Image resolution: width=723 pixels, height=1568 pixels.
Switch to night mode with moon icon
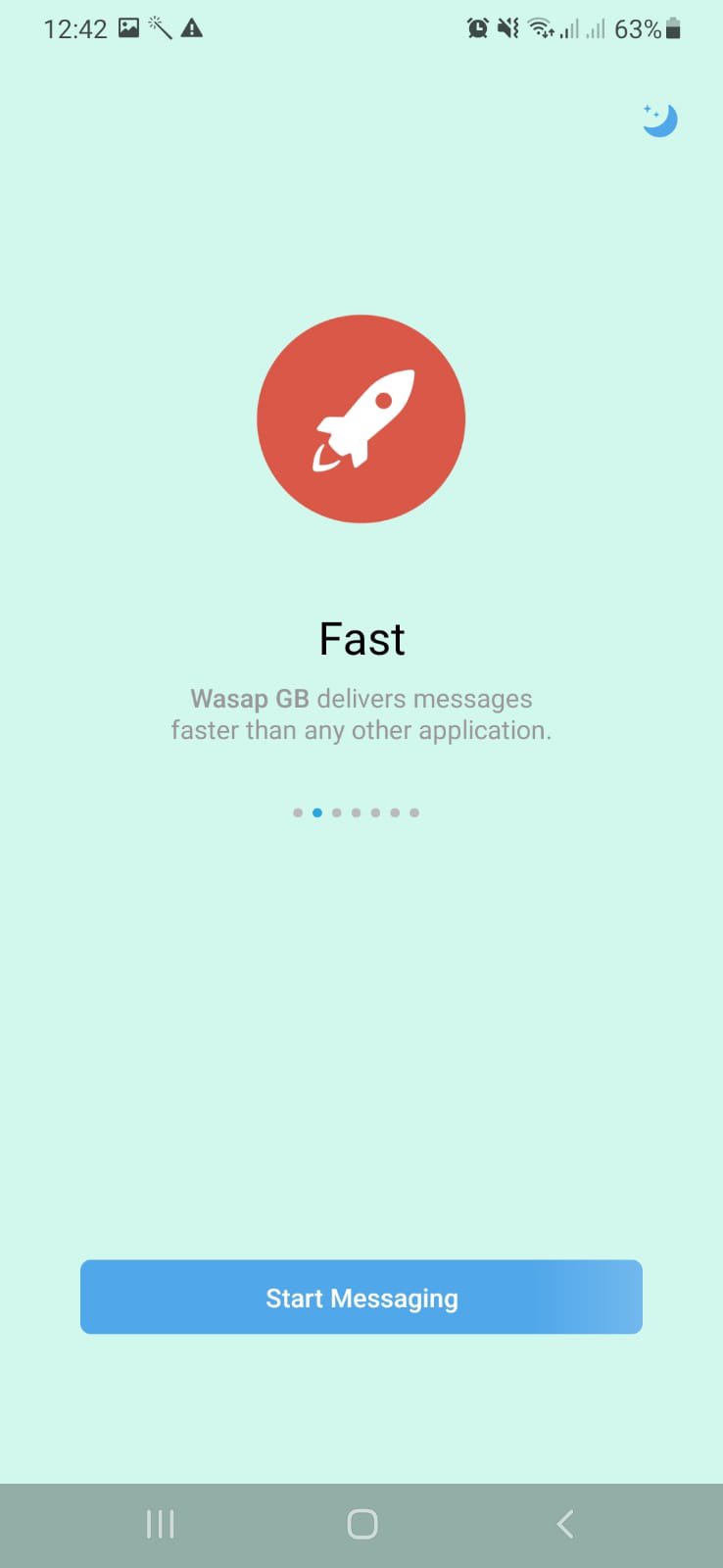pos(659,121)
